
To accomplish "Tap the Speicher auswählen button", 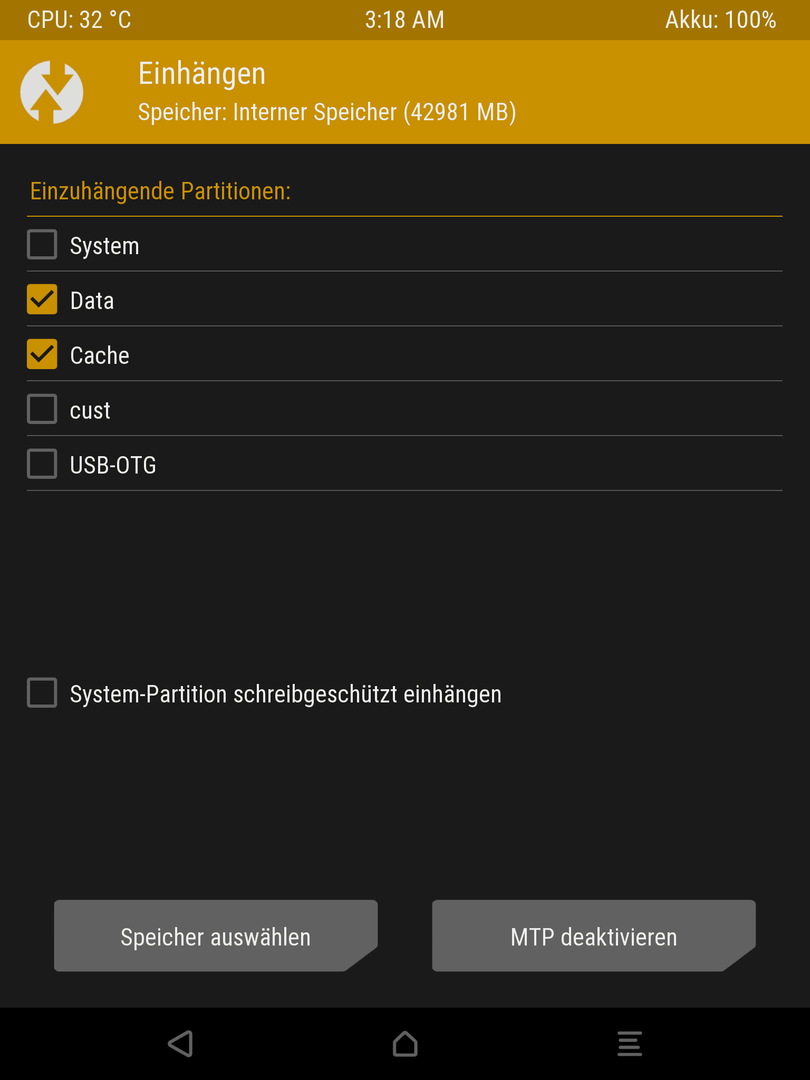I will pos(215,937).
